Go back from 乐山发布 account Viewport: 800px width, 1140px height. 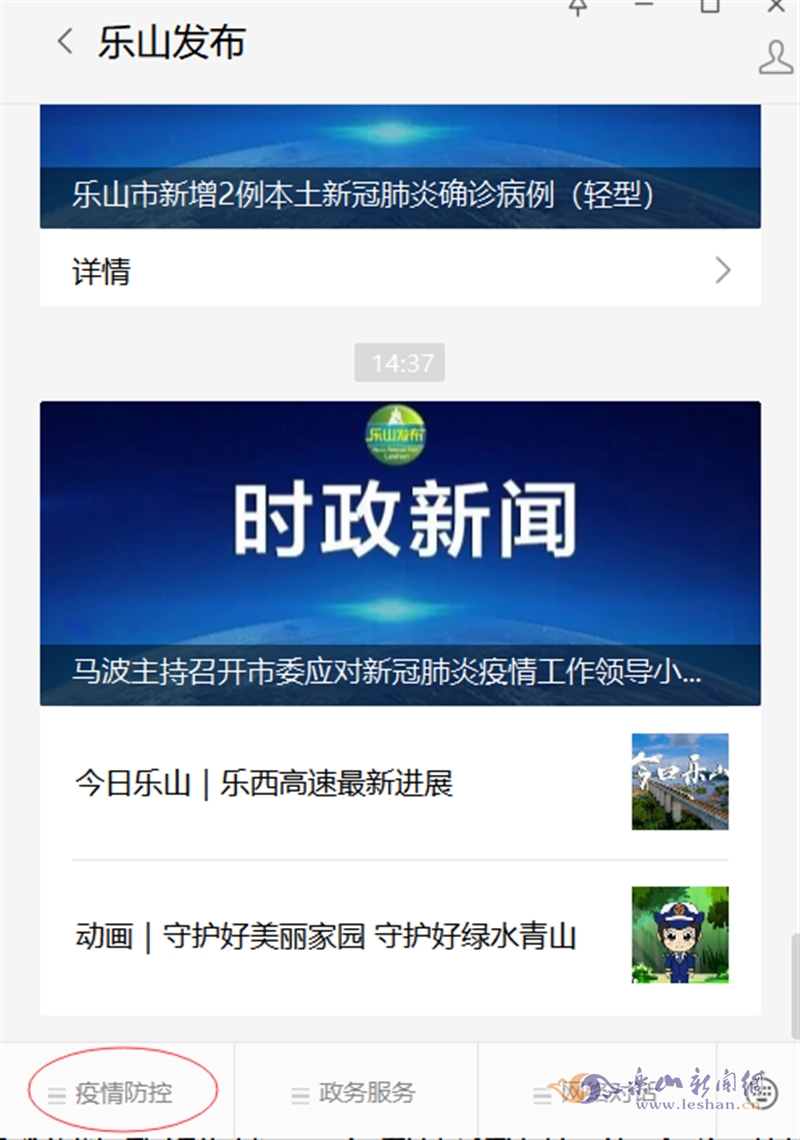[66, 42]
